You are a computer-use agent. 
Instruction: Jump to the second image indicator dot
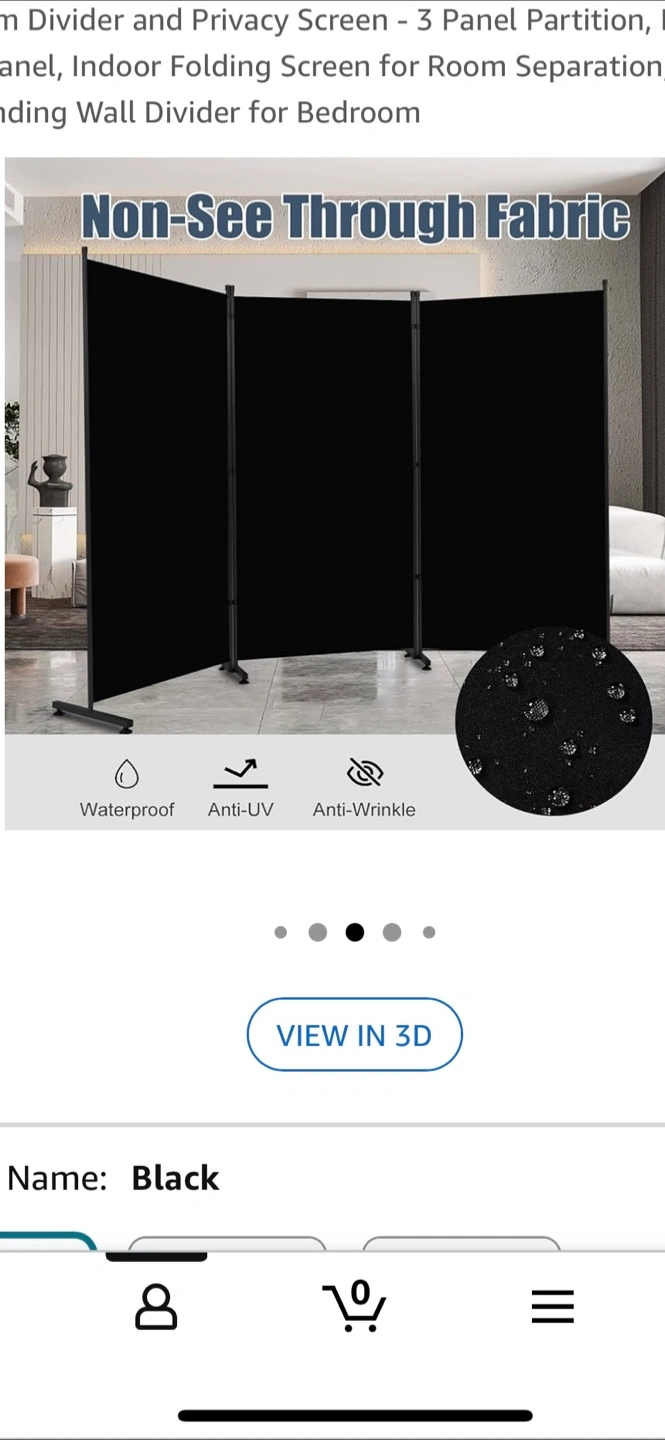(x=318, y=932)
